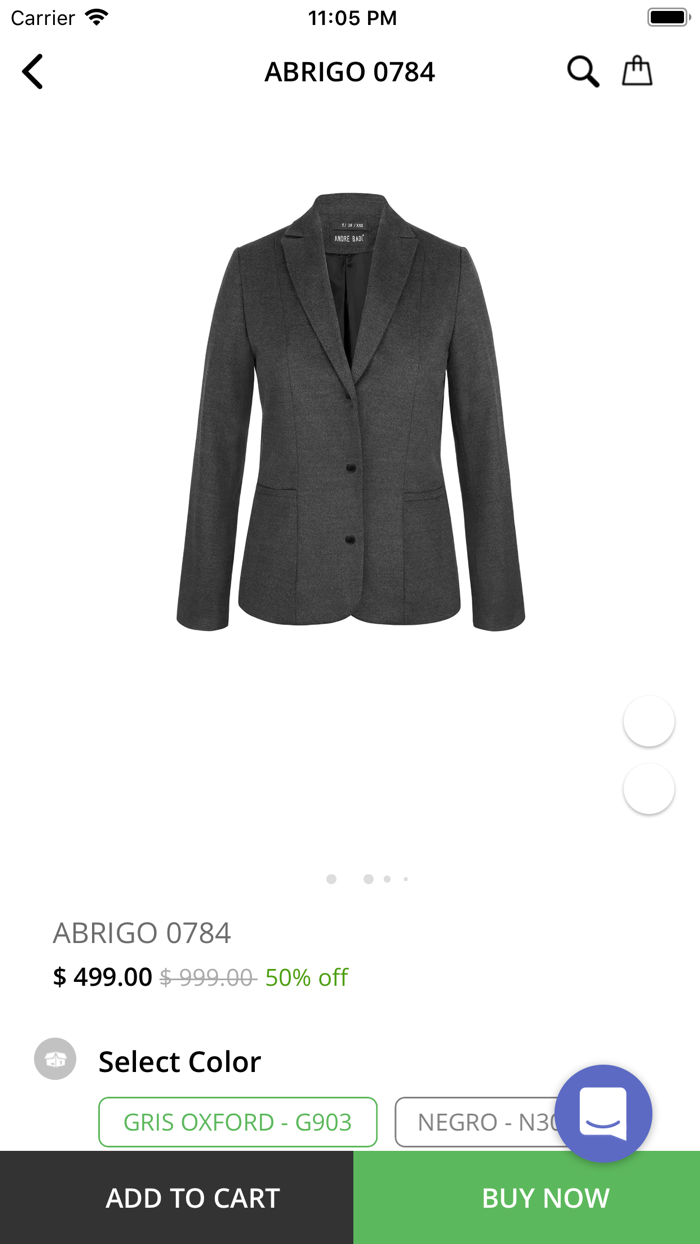The height and width of the screenshot is (1244, 700).
Task: Open the search icon
Action: [583, 72]
